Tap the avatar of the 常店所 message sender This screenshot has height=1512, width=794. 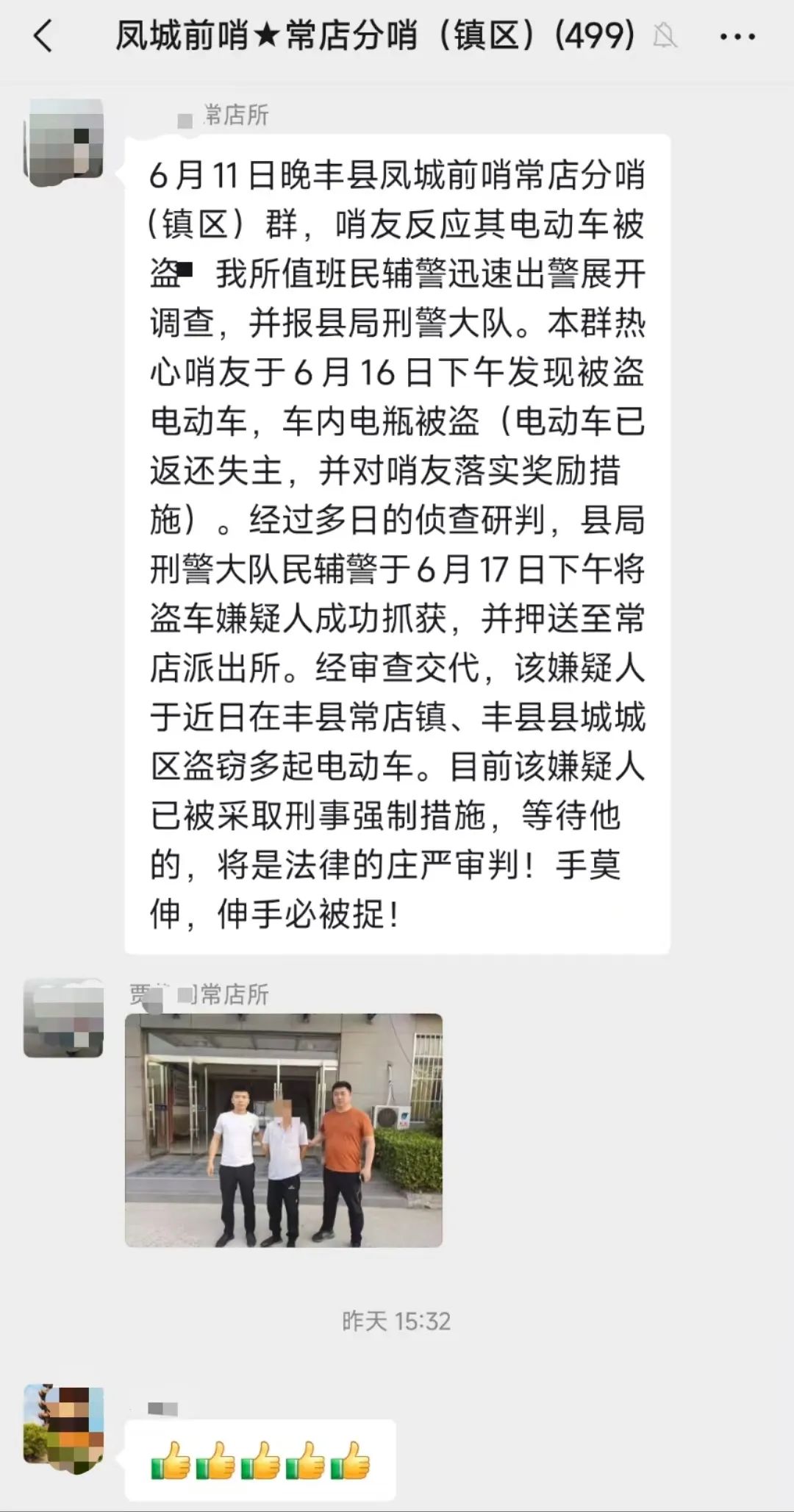(64, 140)
